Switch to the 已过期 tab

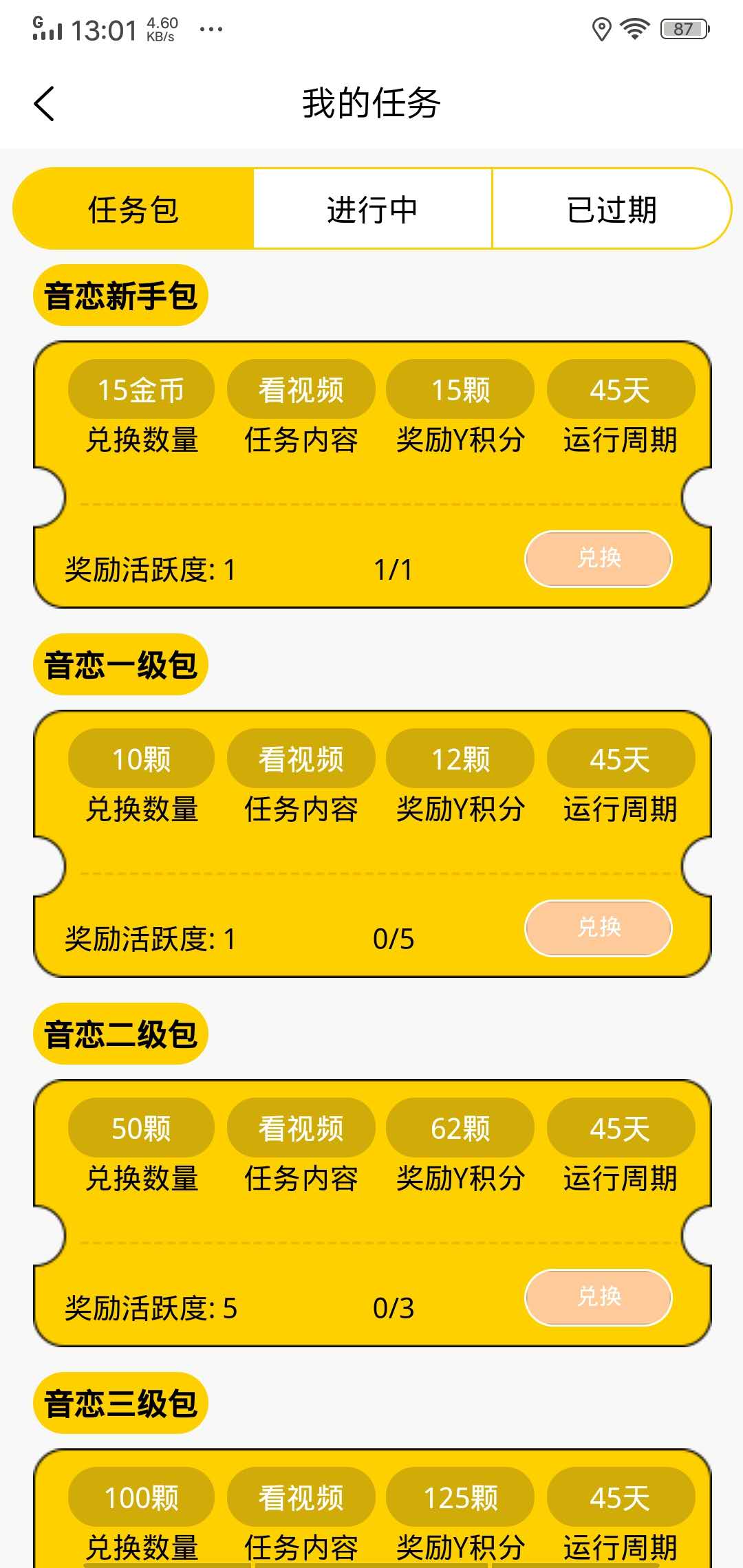click(x=612, y=210)
